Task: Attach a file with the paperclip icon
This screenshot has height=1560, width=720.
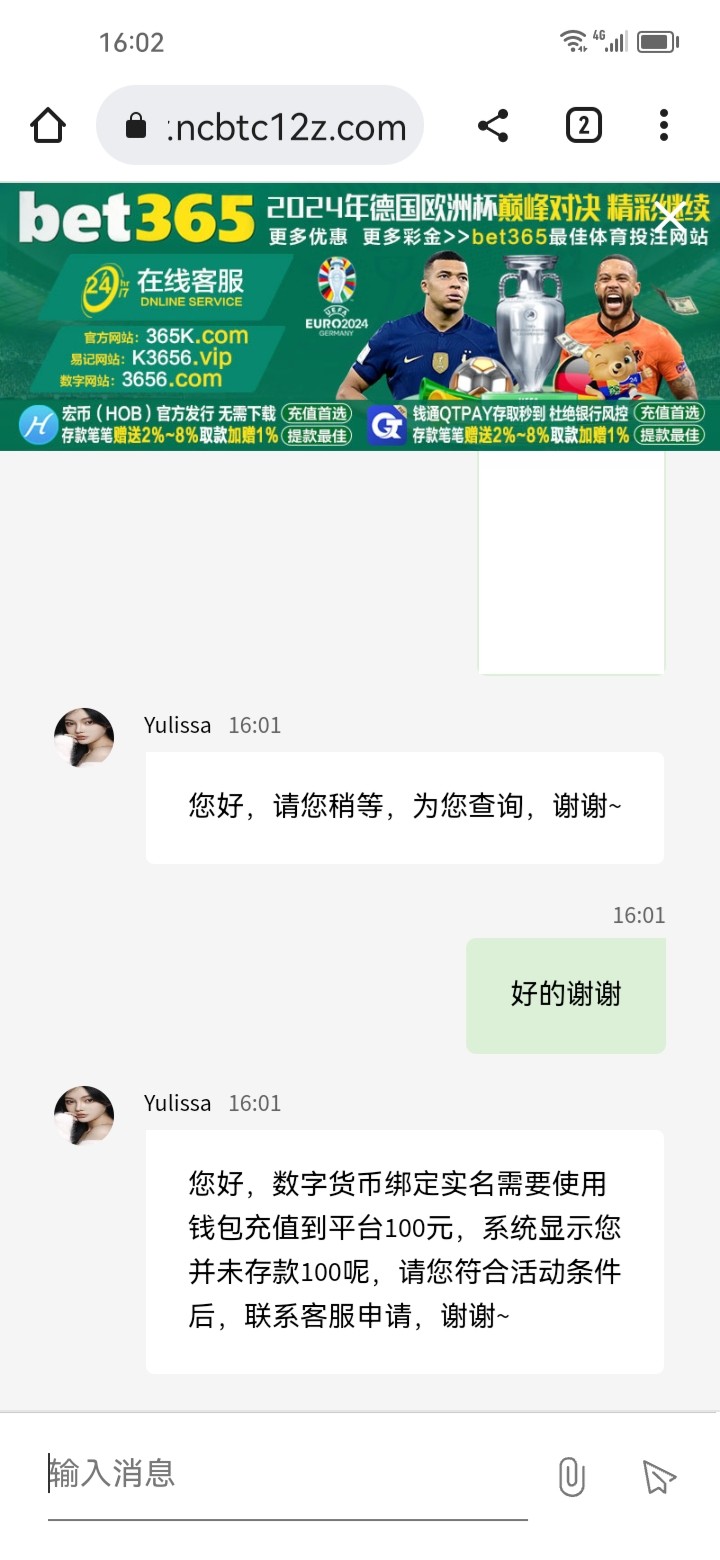Action: (571, 1476)
